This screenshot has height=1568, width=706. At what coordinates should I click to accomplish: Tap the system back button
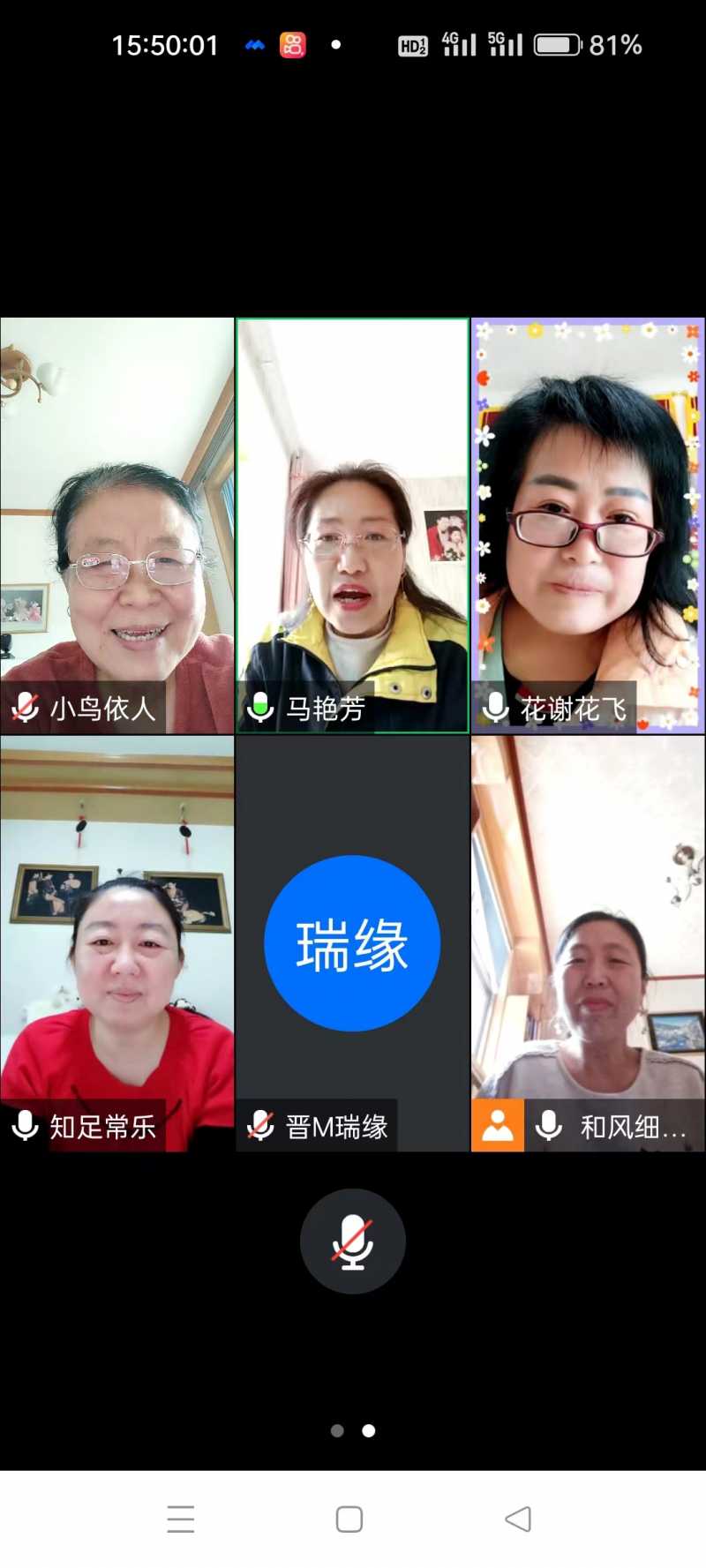(519, 1519)
